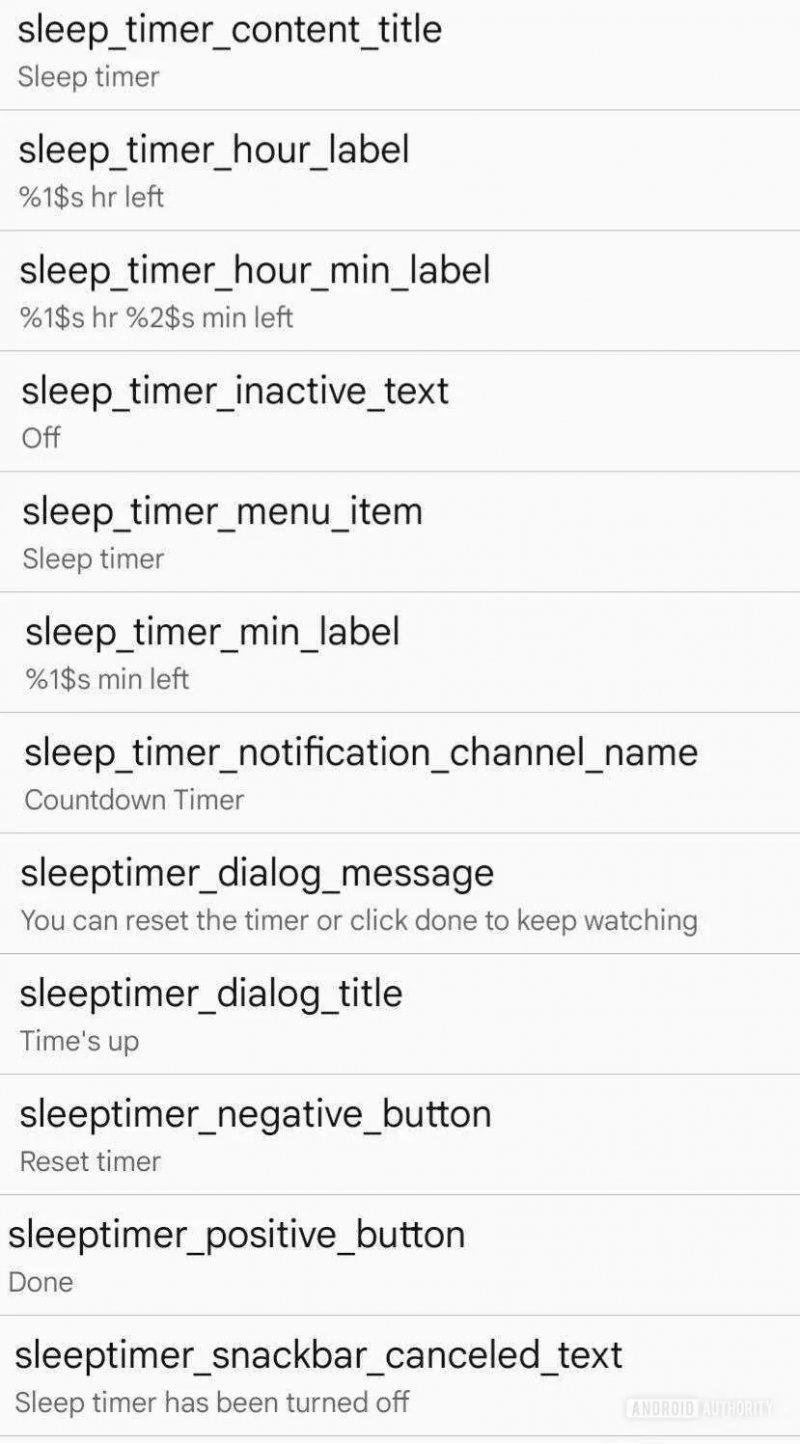Image resolution: width=800 pixels, height=1444 pixels.
Task: Click the 'Countdown Timer' channel value
Action: pyautogui.click(x=134, y=800)
